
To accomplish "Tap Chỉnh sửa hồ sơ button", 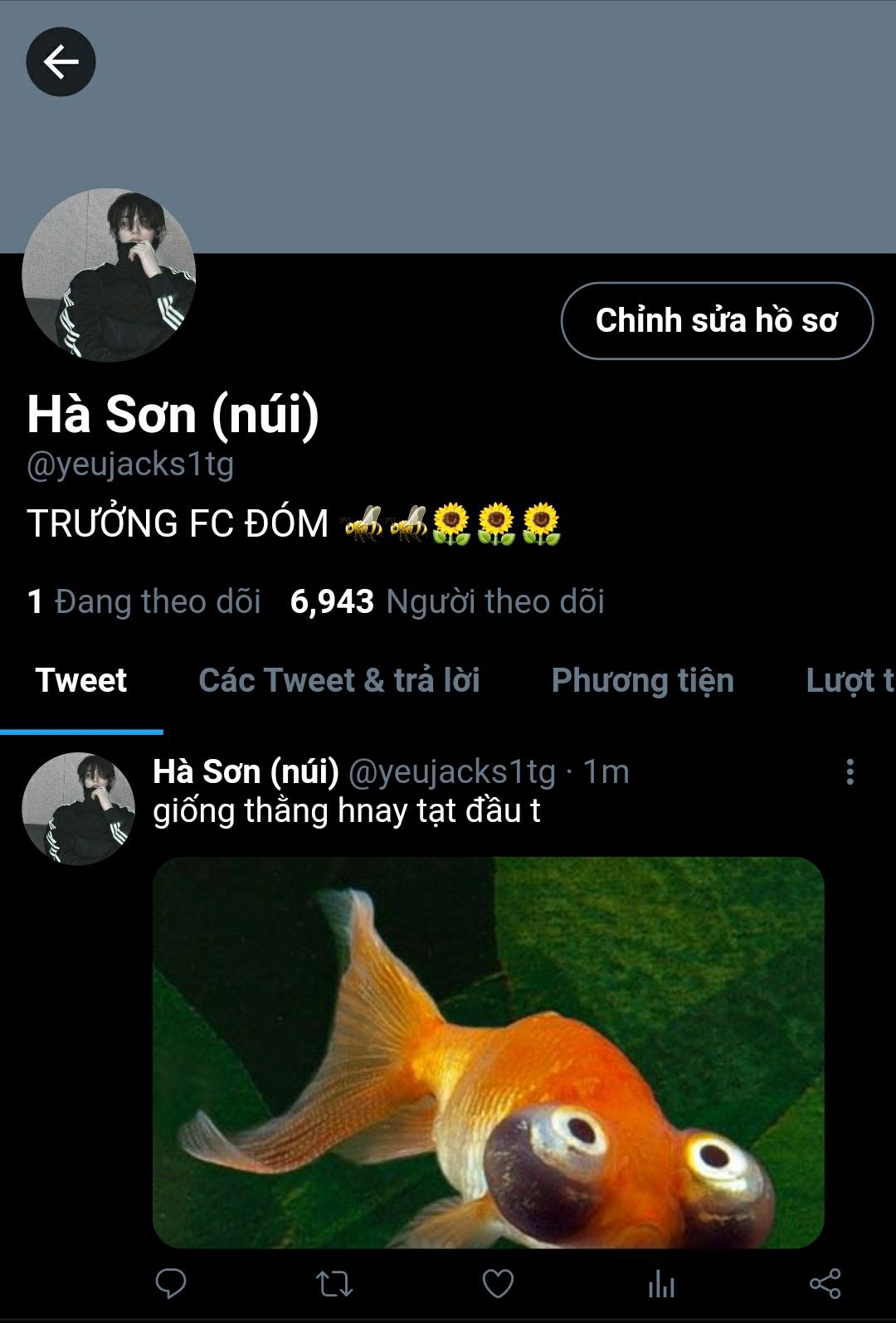I will (717, 321).
